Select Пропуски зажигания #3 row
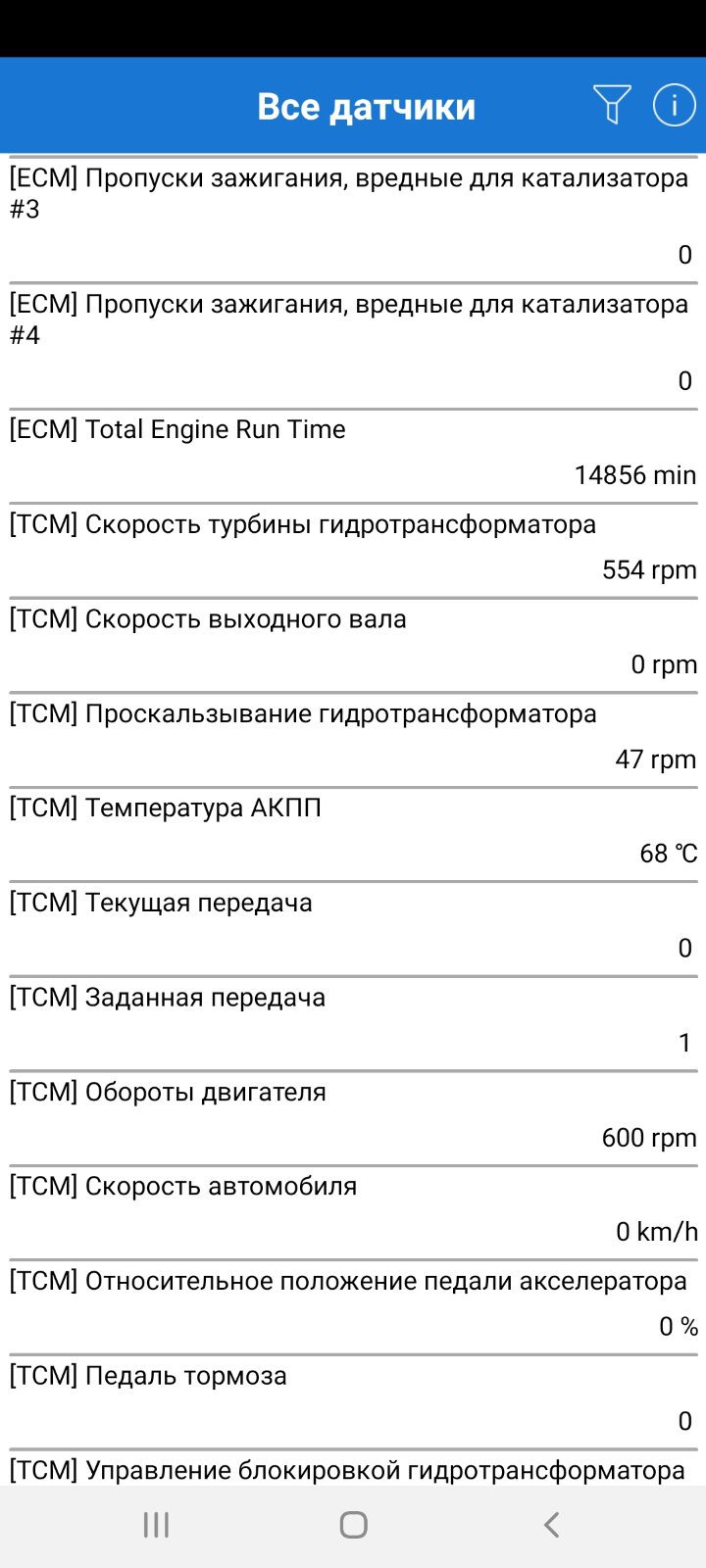This screenshot has width=706, height=1568. pos(353,220)
